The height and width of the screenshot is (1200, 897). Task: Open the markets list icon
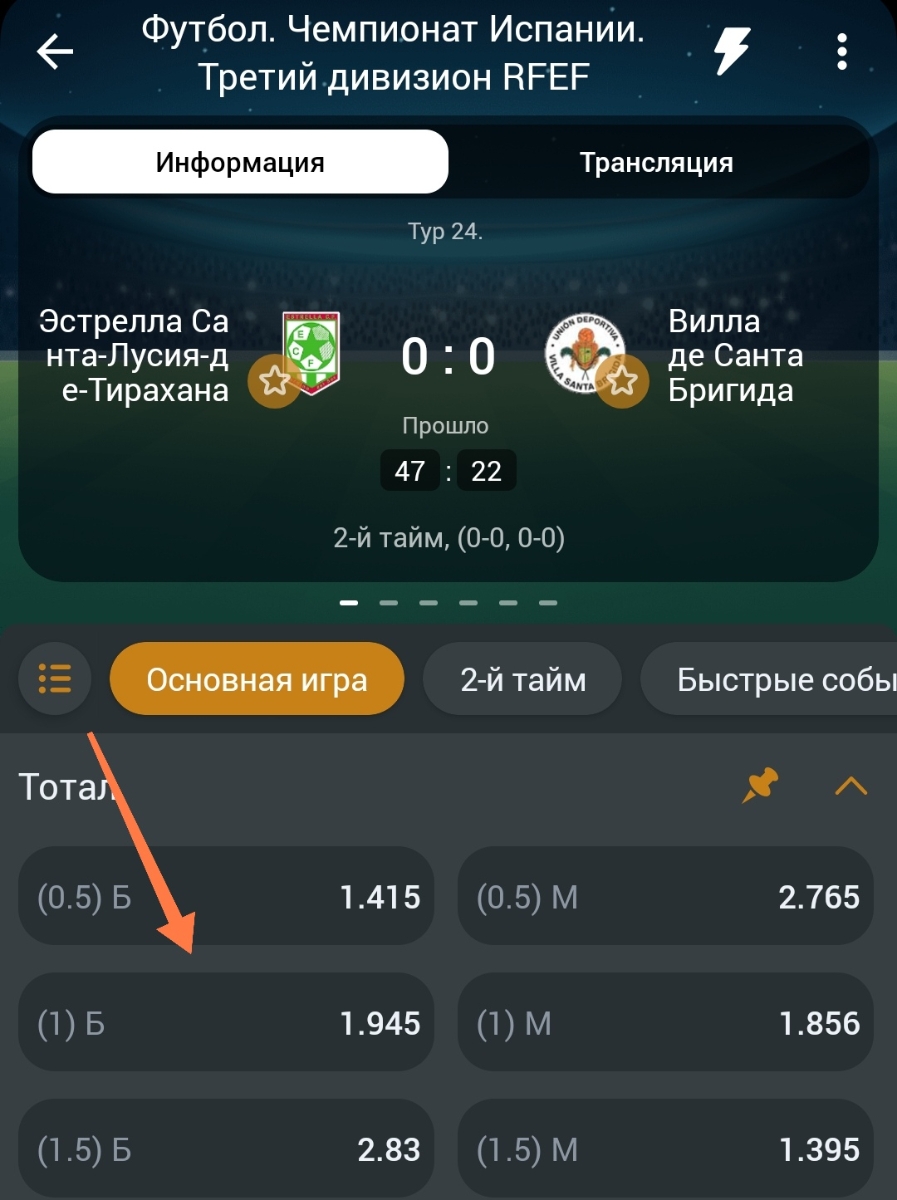[x=54, y=679]
